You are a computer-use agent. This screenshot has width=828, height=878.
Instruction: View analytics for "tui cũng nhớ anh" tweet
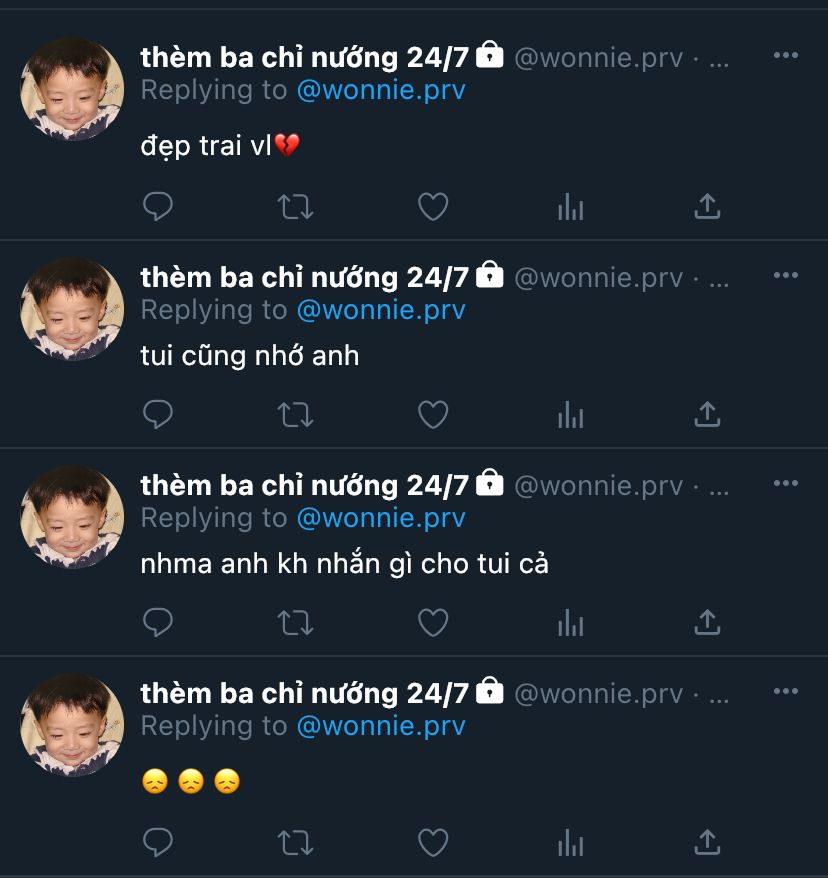point(570,415)
